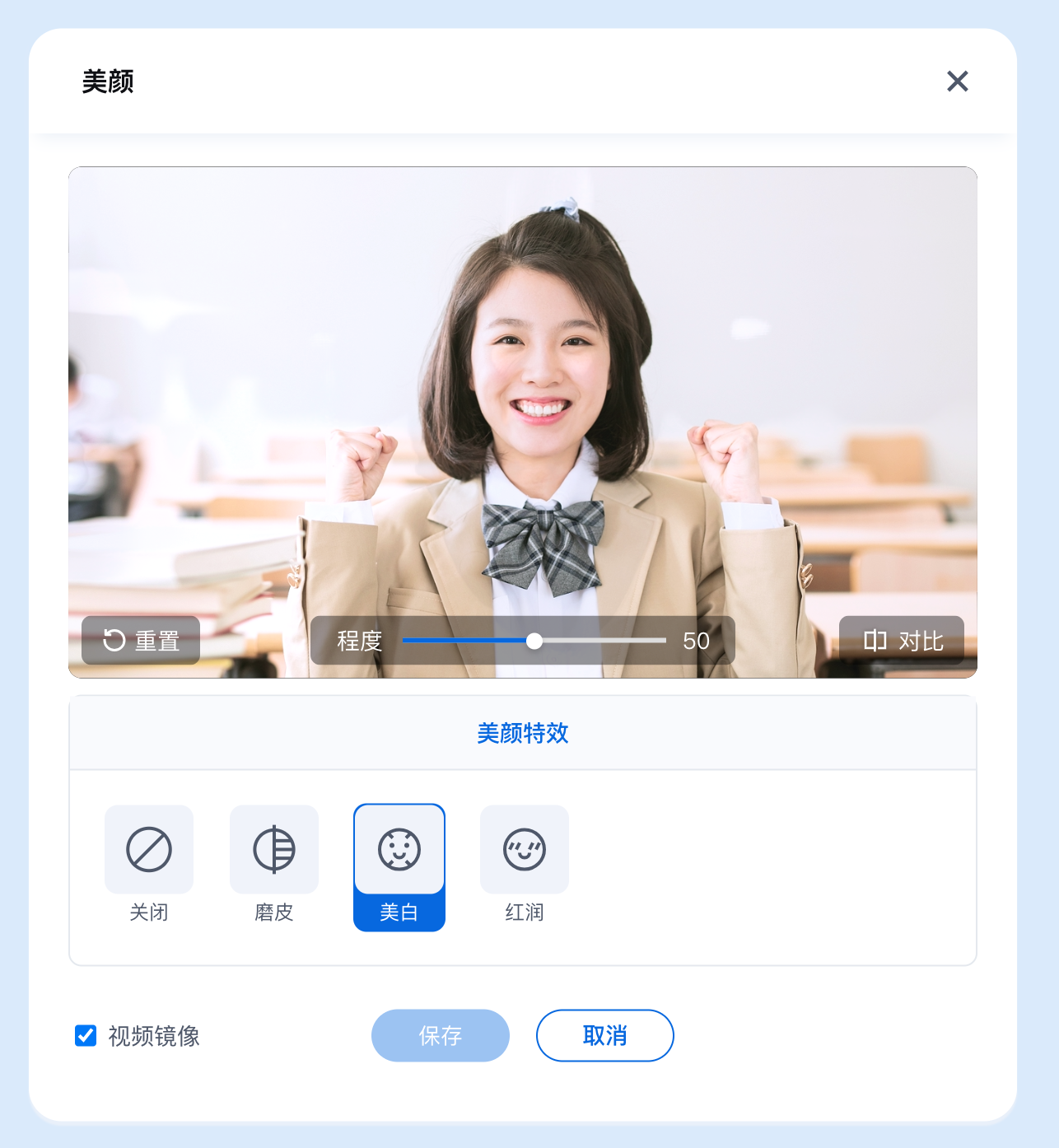Image resolution: width=1059 pixels, height=1148 pixels.
Task: Tap the 程度 intensity slider
Action: [534, 641]
